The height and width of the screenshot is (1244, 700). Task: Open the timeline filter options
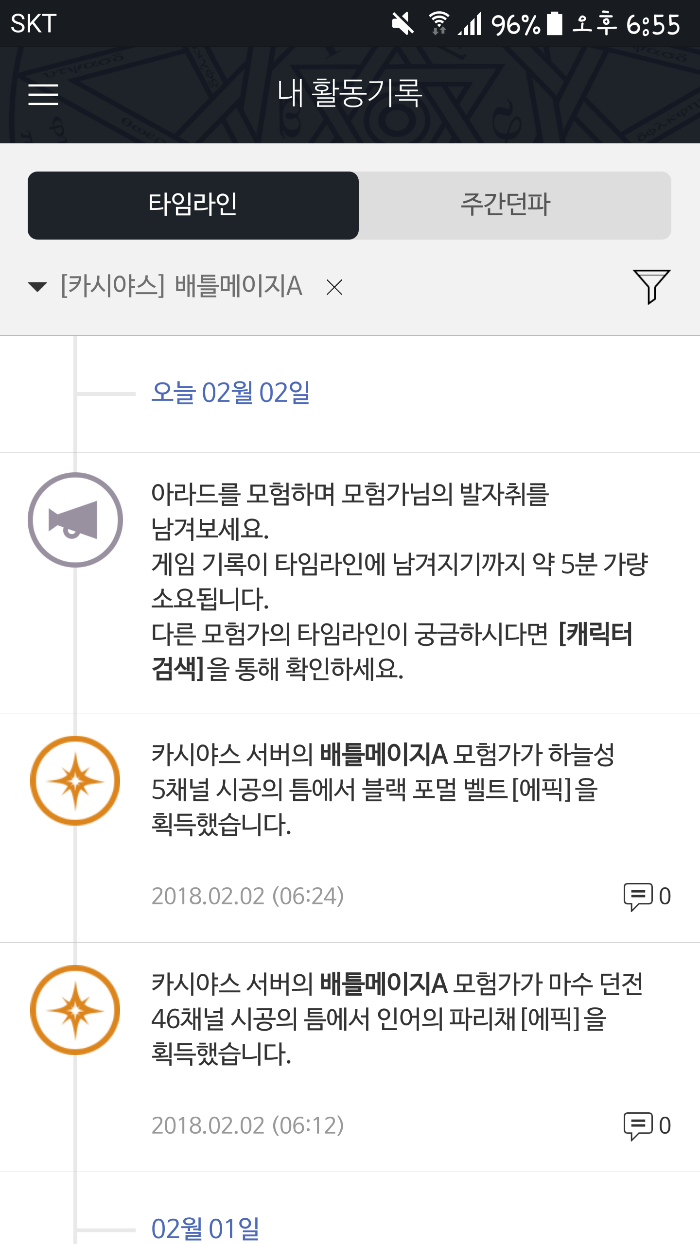(x=651, y=287)
